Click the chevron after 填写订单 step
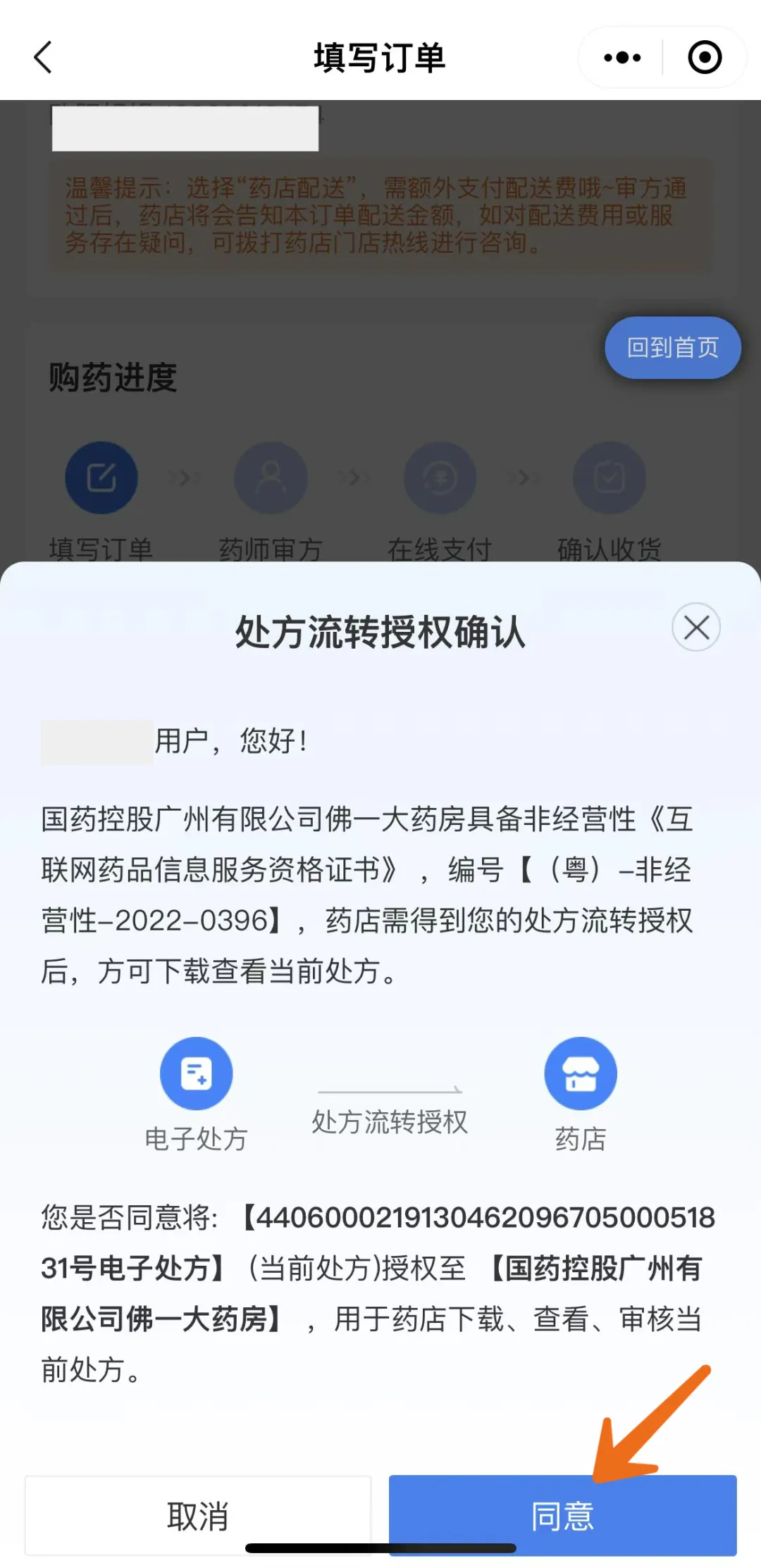Viewport: 761px width, 1568px height. [x=183, y=477]
